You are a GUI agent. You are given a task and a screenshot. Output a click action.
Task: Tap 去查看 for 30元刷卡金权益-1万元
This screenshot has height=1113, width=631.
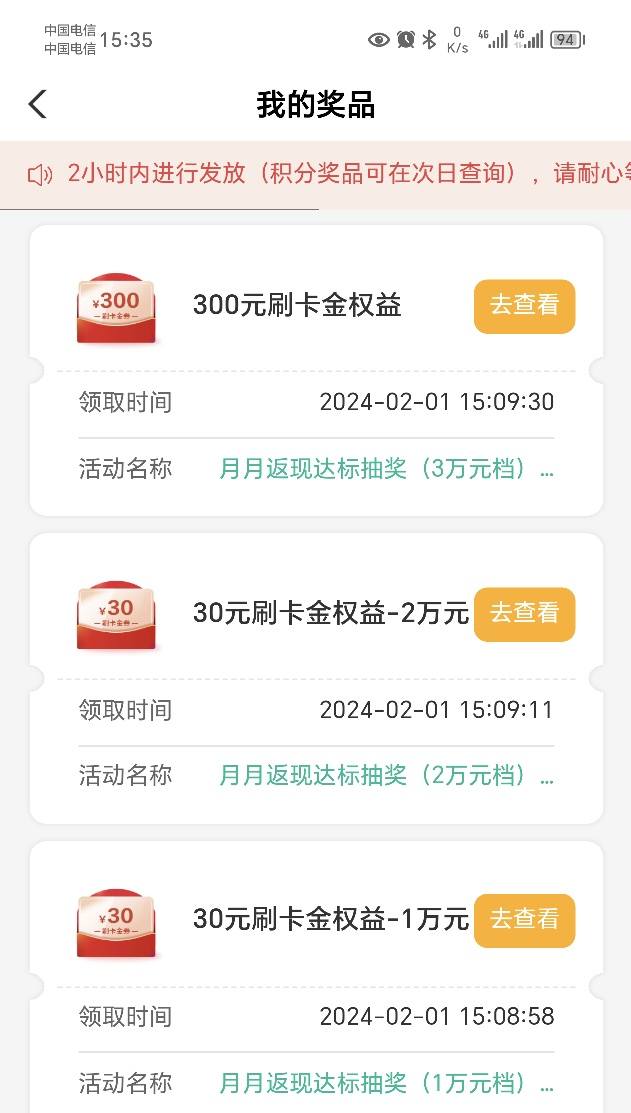coord(525,921)
